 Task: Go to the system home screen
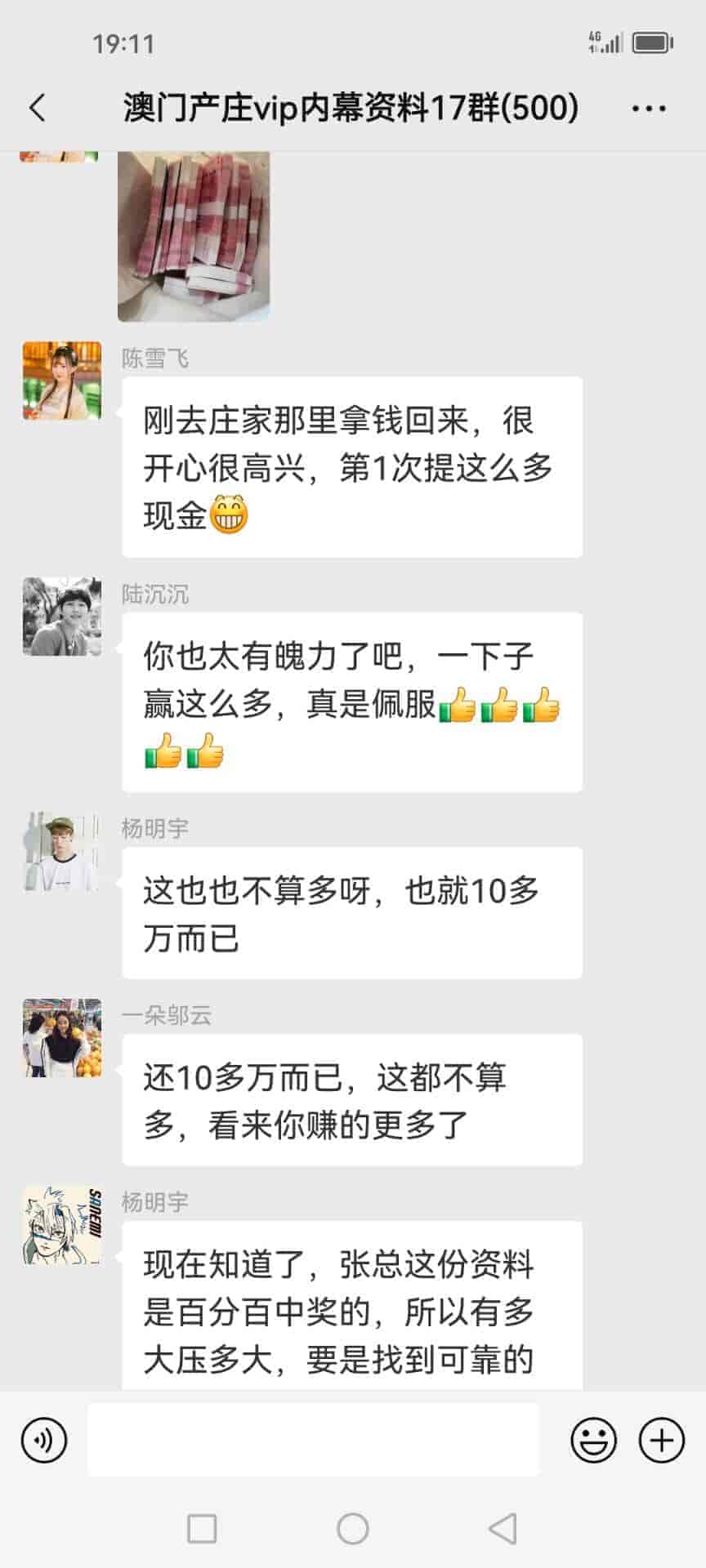click(x=353, y=1528)
